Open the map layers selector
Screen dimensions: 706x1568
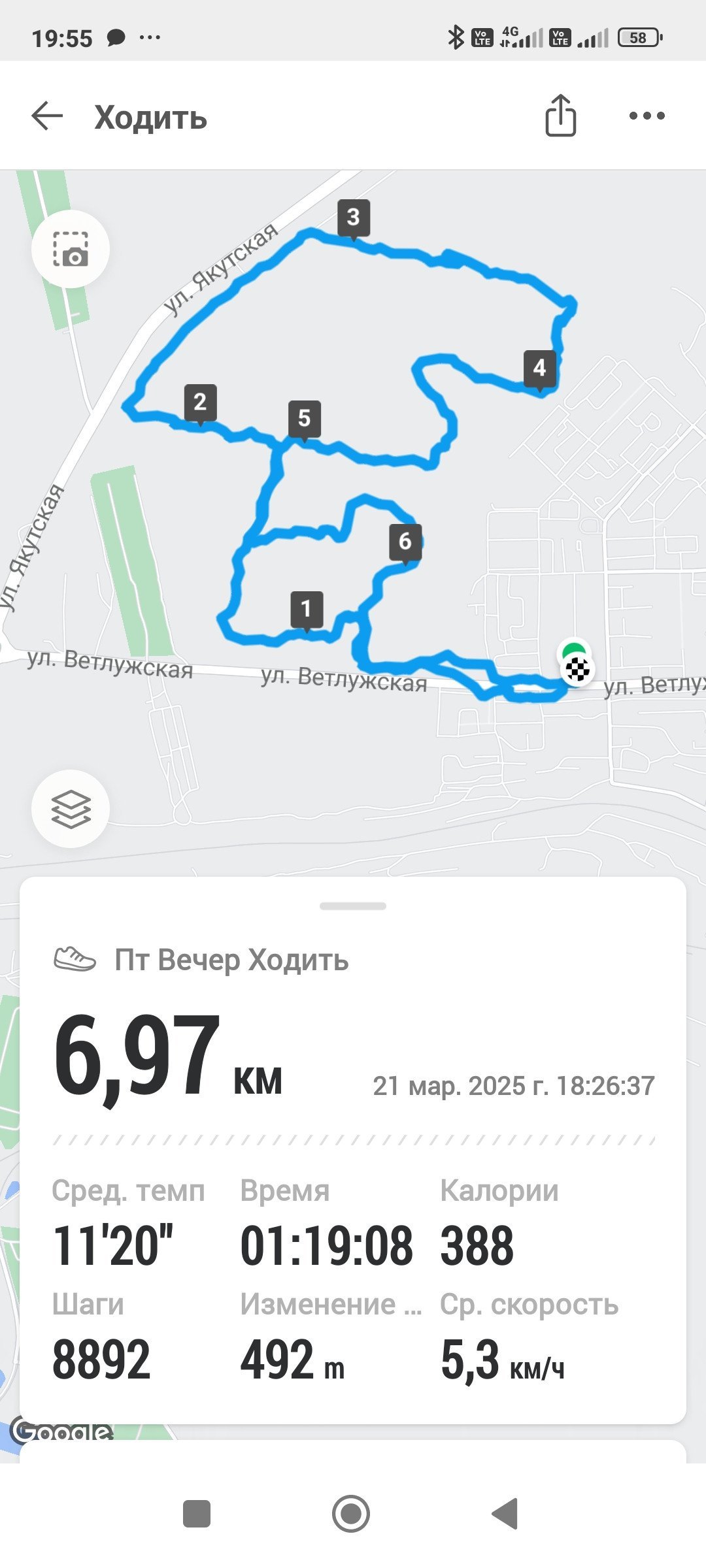(x=71, y=809)
